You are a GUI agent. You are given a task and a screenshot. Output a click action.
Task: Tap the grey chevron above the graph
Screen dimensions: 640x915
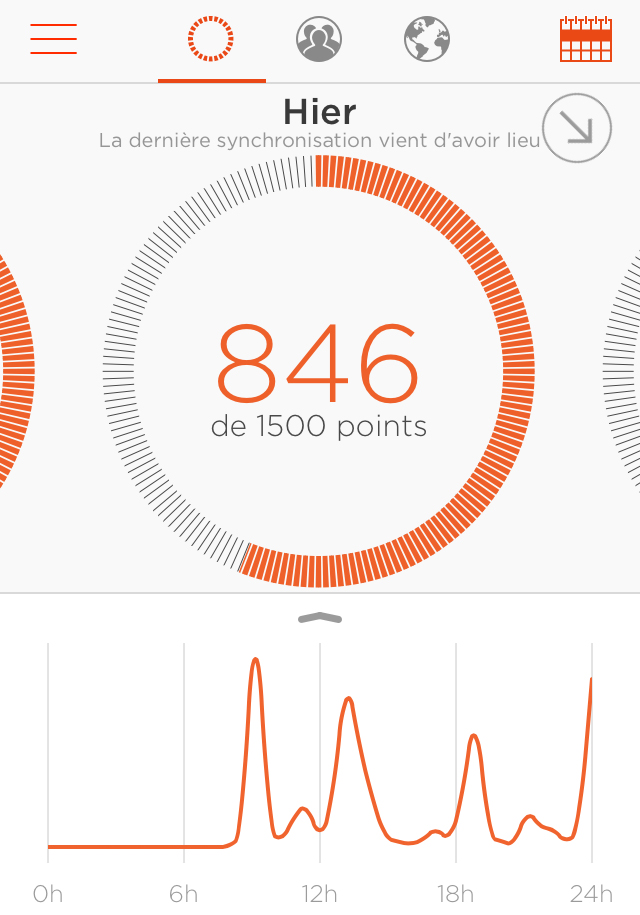(320, 619)
